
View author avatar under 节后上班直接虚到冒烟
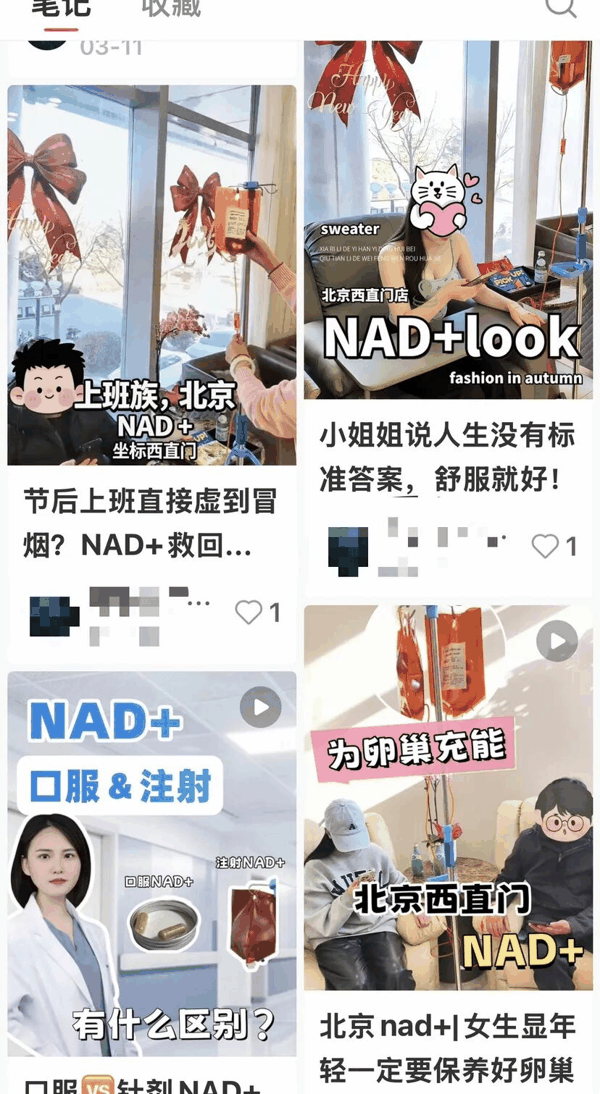[55, 615]
